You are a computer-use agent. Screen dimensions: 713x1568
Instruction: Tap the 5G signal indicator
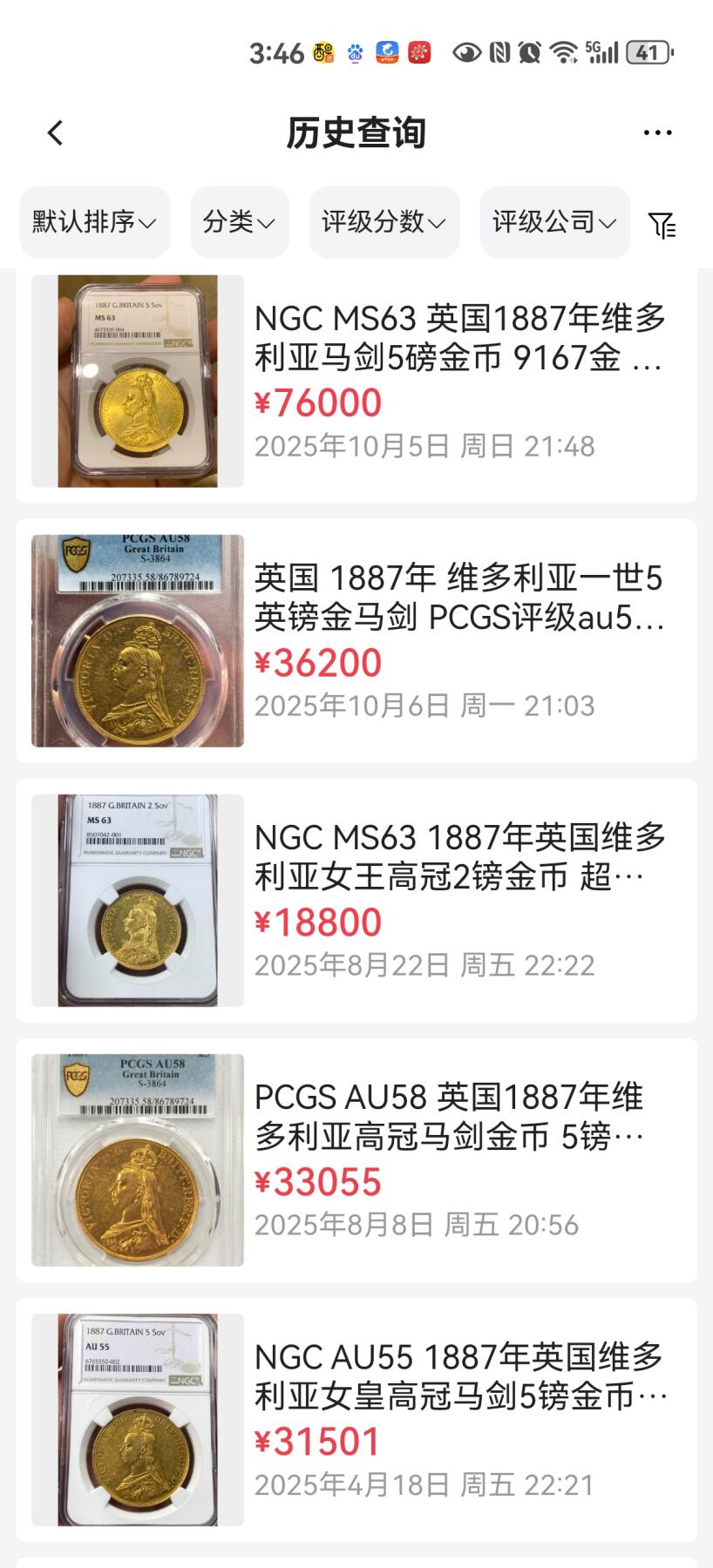tap(603, 54)
